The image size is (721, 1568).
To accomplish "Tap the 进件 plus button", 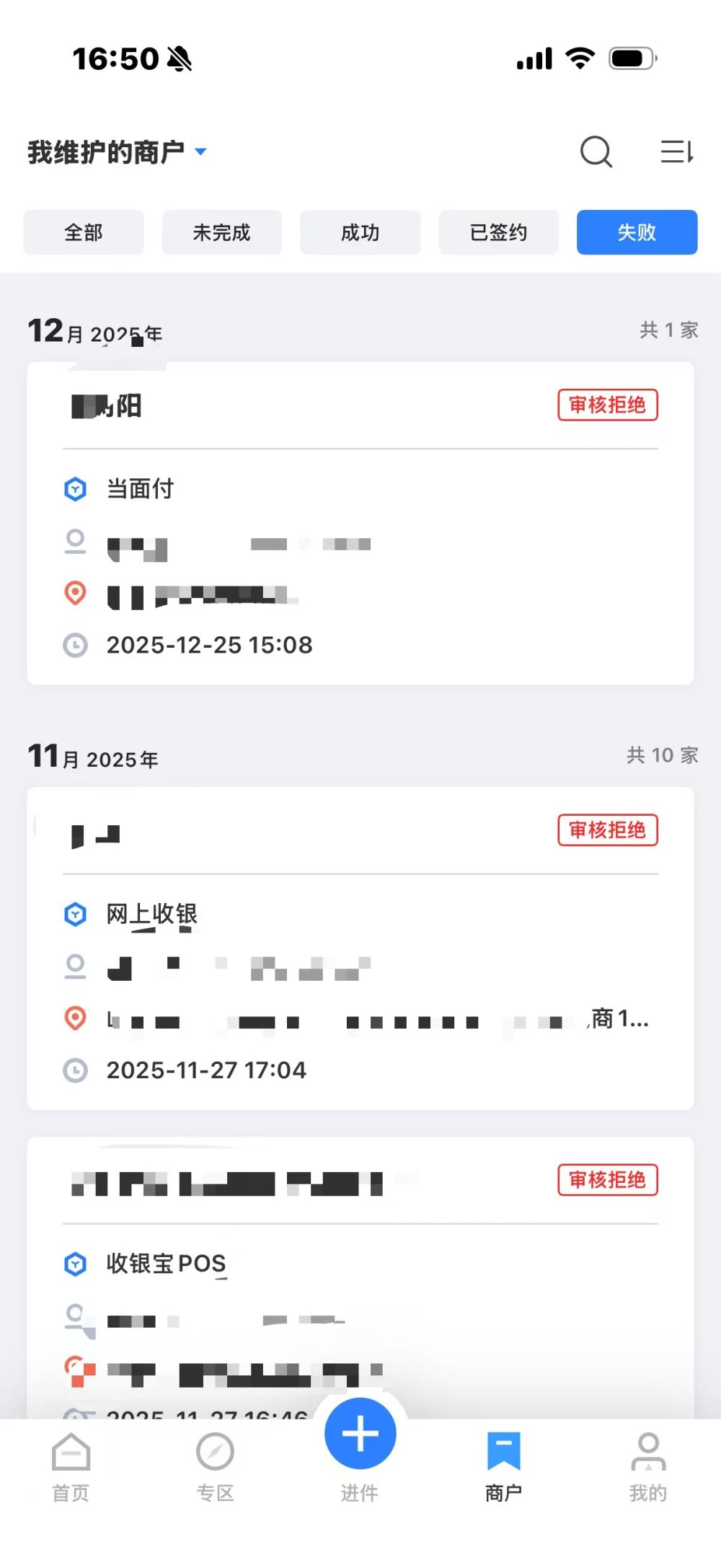I will 360,1434.
